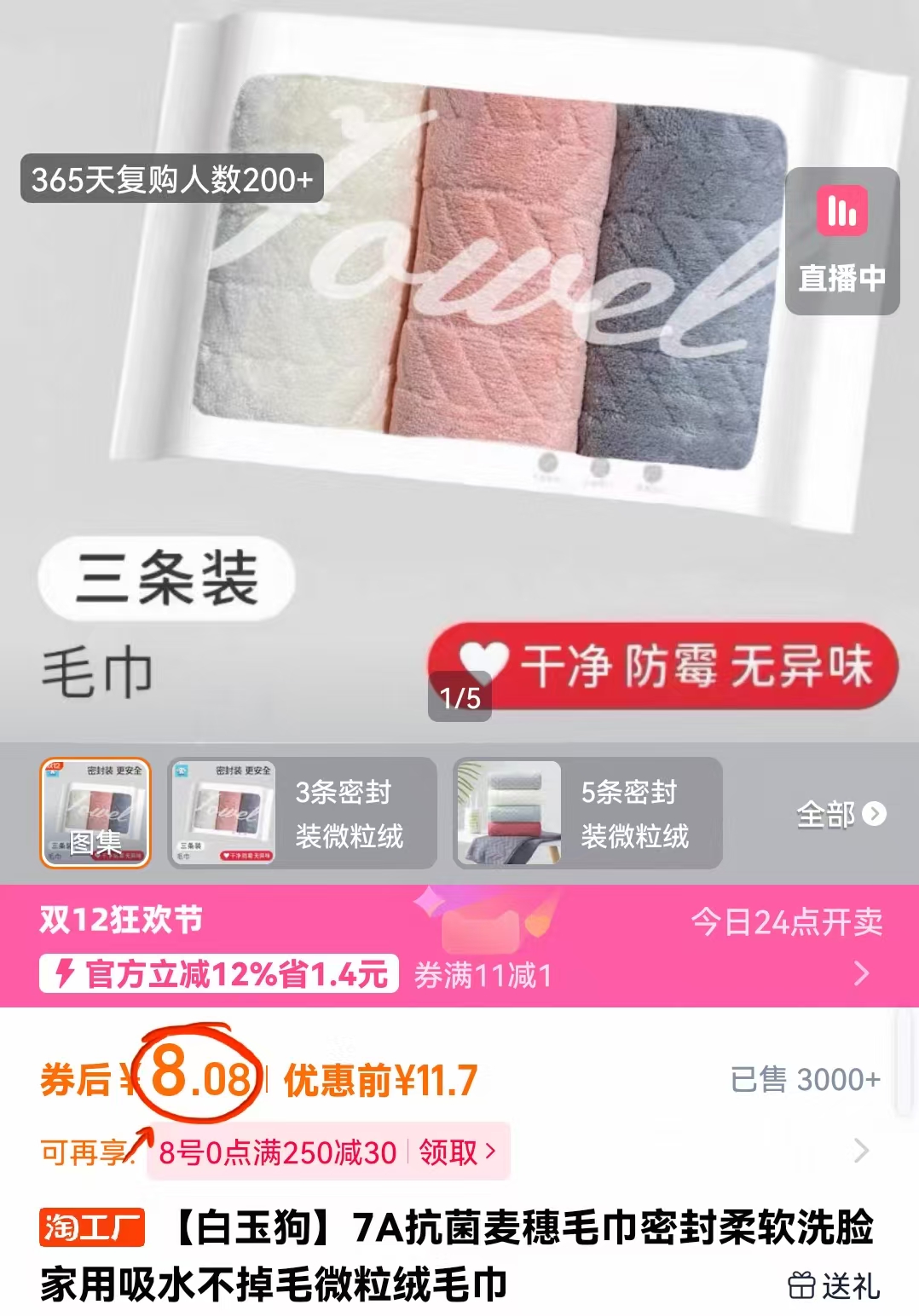The height and width of the screenshot is (1316, 919).
Task: Expand the 全部 thumbnail gallery
Action: pyautogui.click(x=838, y=814)
